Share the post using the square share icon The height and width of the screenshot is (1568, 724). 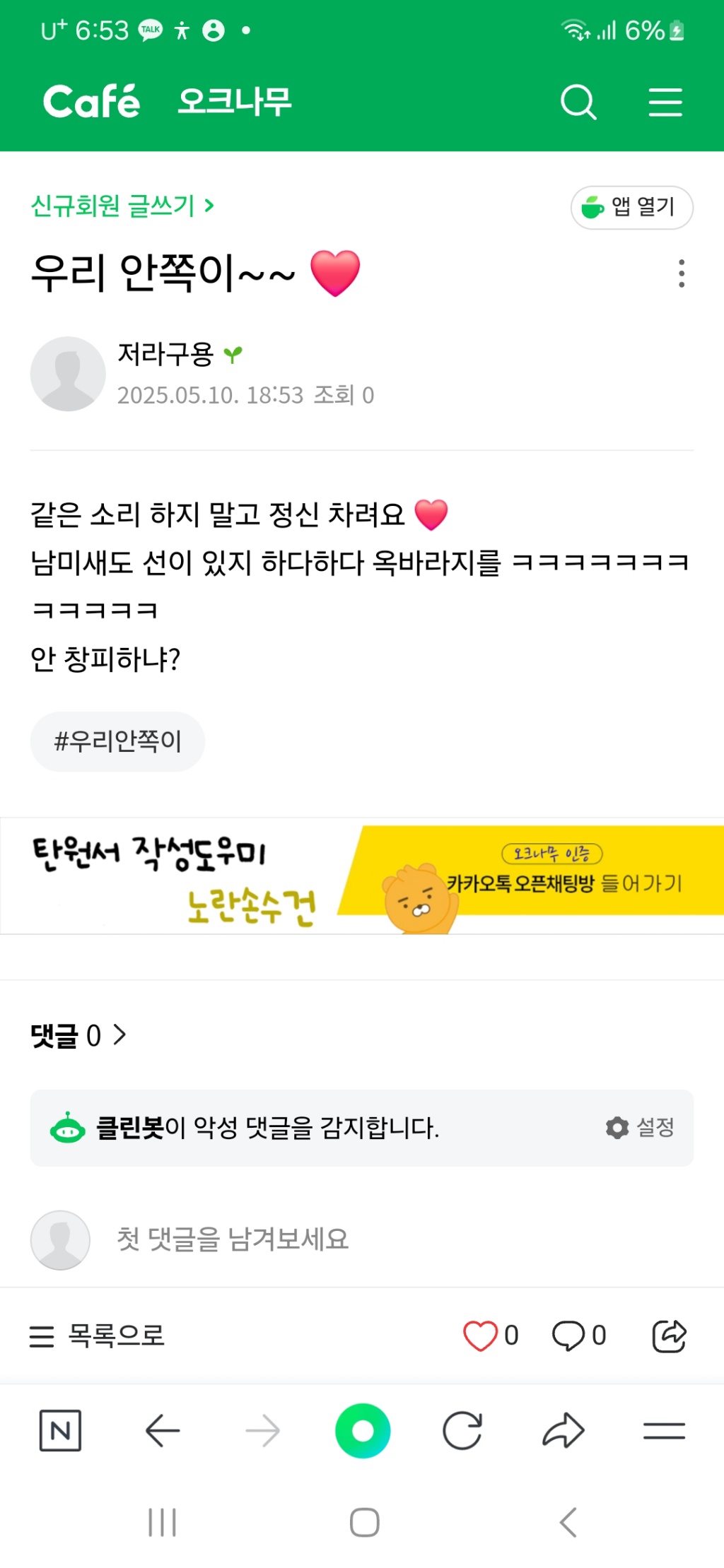coord(668,1336)
